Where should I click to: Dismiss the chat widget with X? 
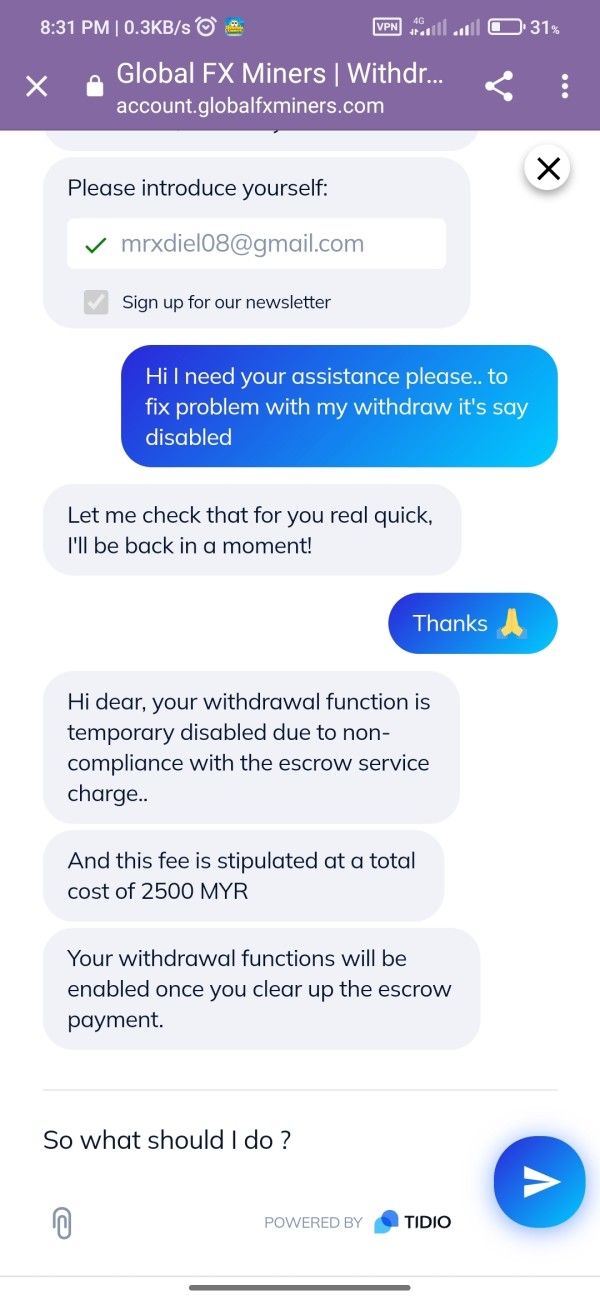(x=548, y=169)
